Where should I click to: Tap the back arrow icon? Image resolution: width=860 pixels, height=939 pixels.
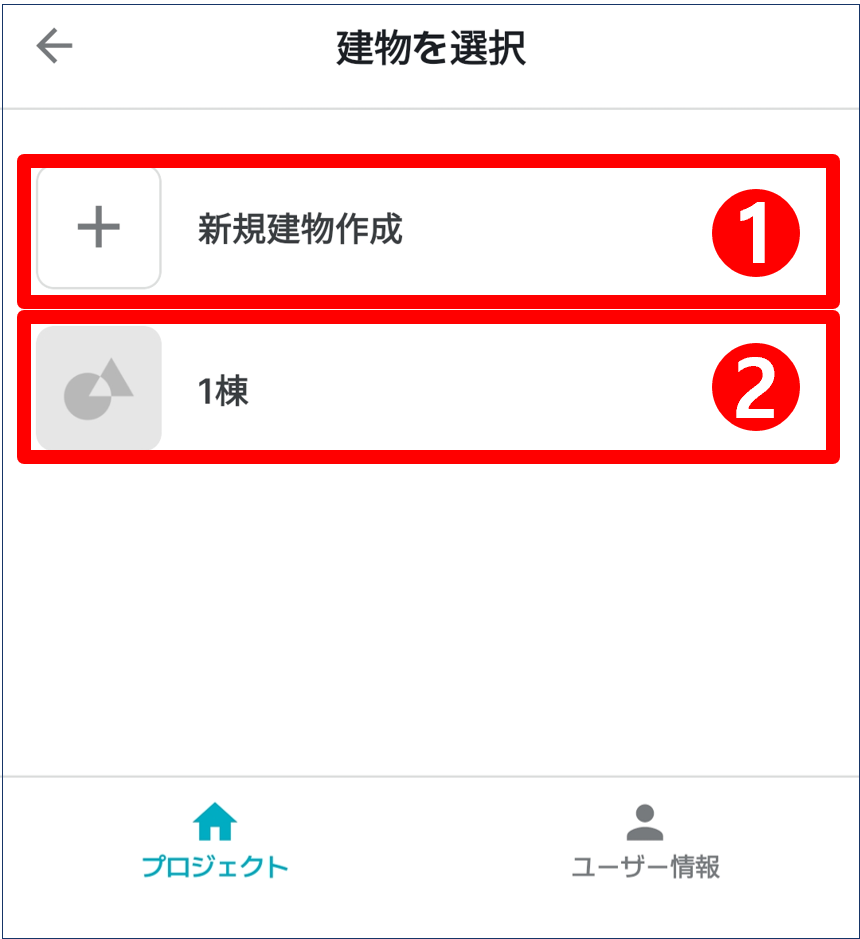(x=52, y=44)
